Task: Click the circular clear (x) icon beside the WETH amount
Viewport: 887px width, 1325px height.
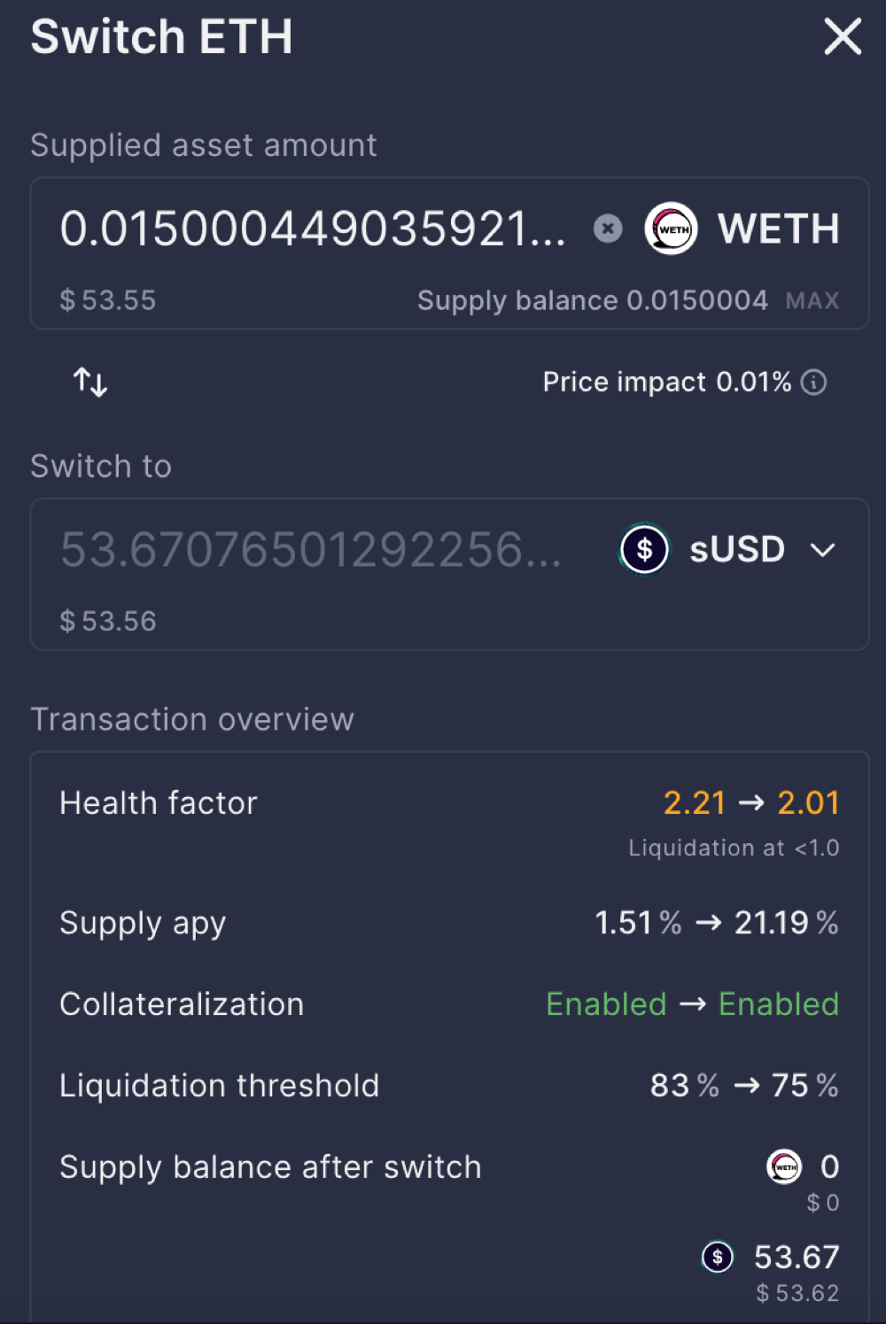Action: pos(608,228)
